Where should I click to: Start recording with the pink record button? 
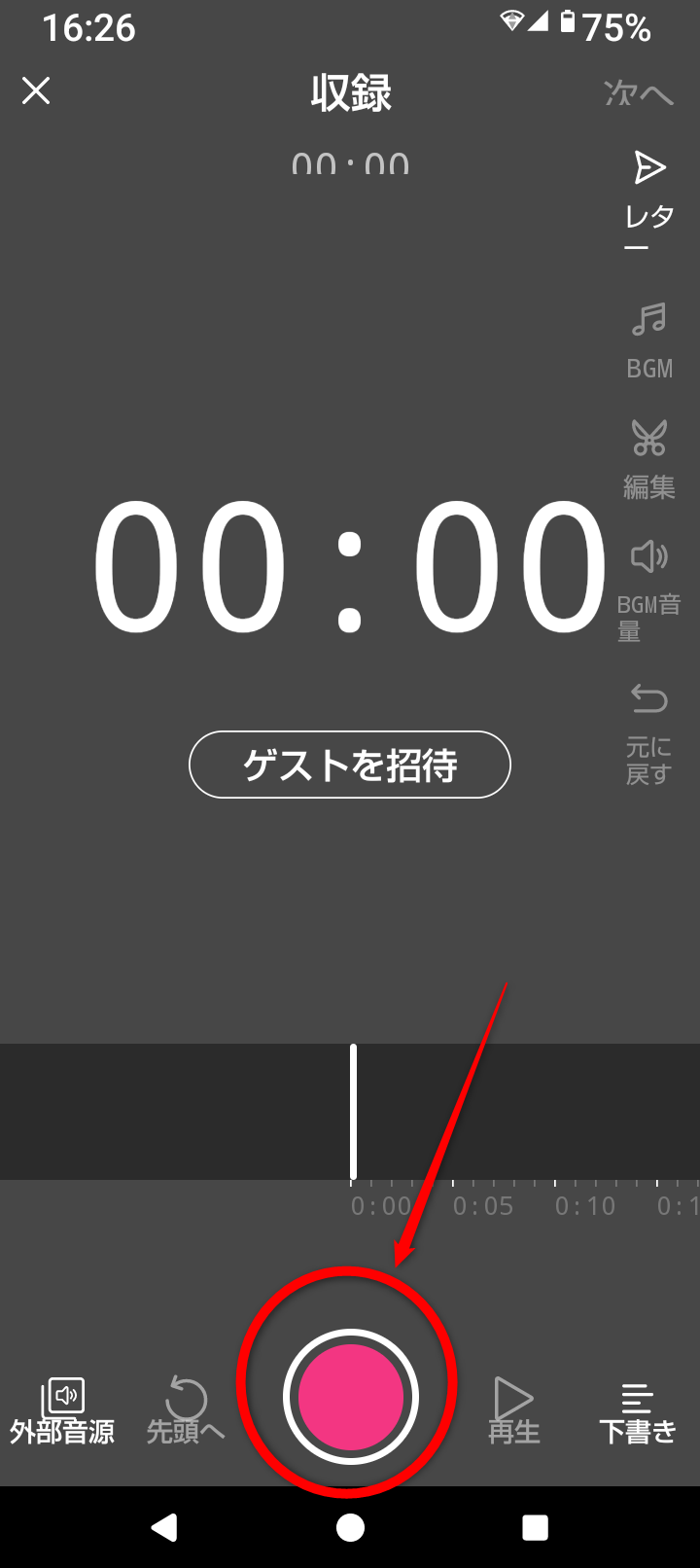(x=350, y=1396)
